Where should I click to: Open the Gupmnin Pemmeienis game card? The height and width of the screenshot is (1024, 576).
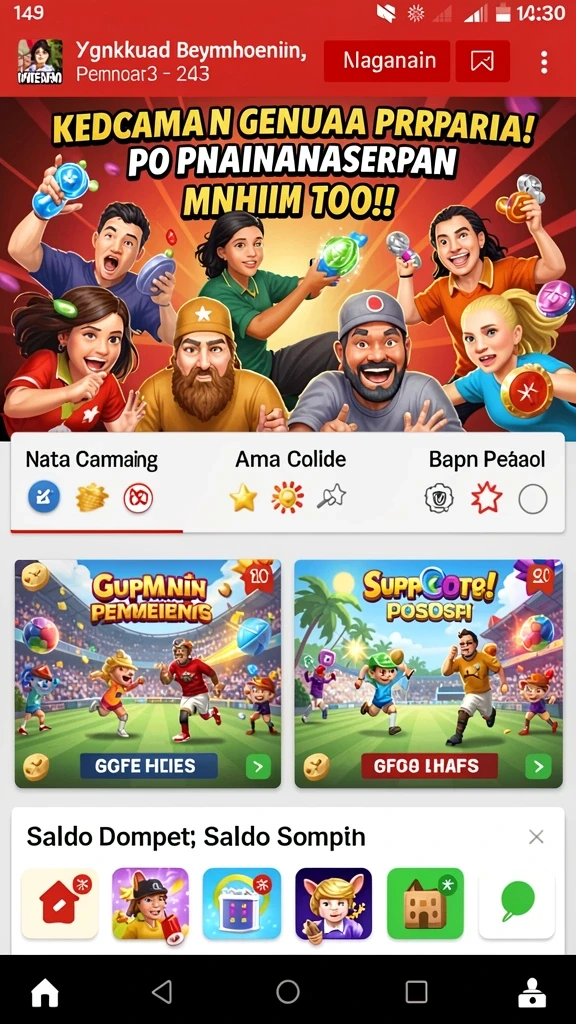(x=148, y=673)
